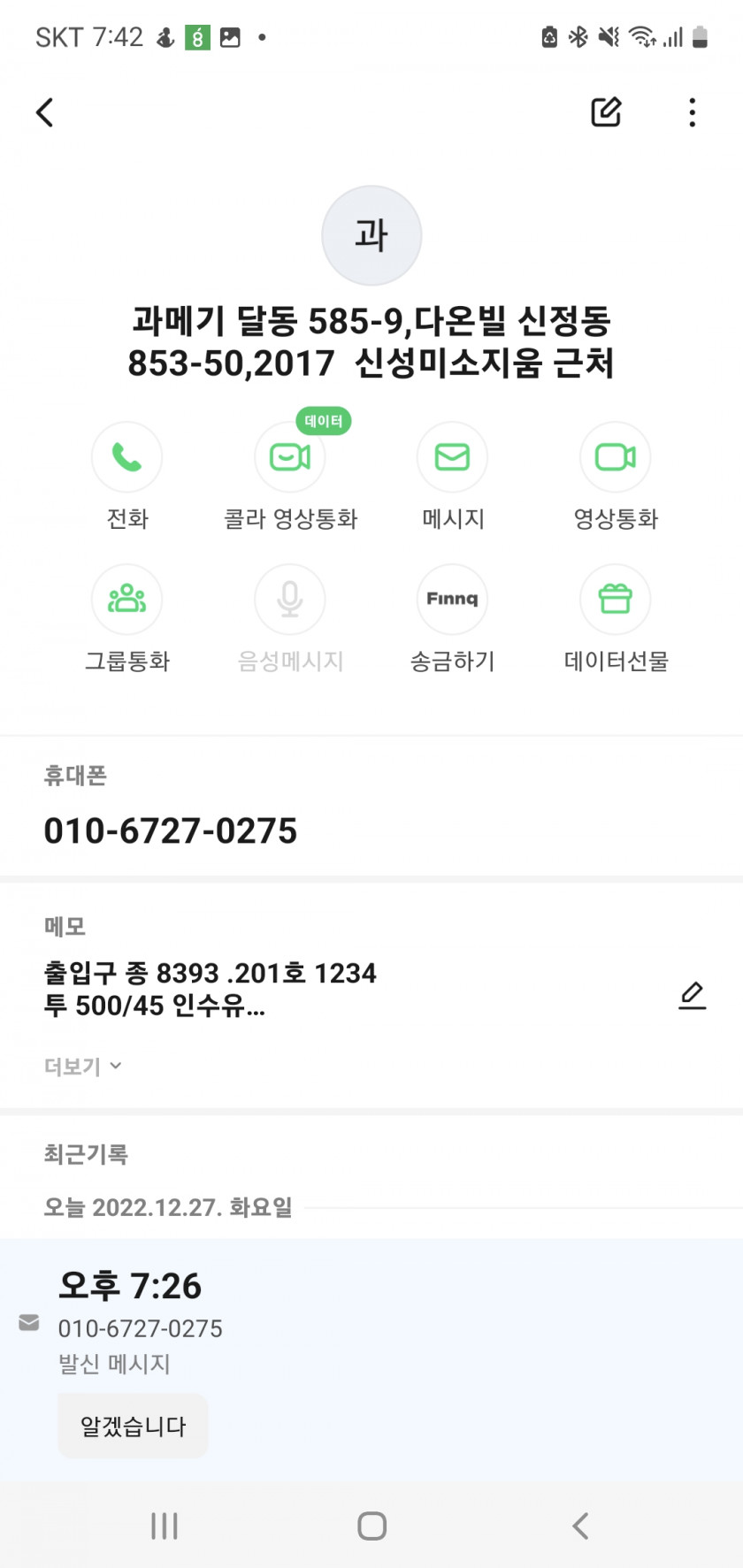Open recent apps from the navigation bar

165,1526
